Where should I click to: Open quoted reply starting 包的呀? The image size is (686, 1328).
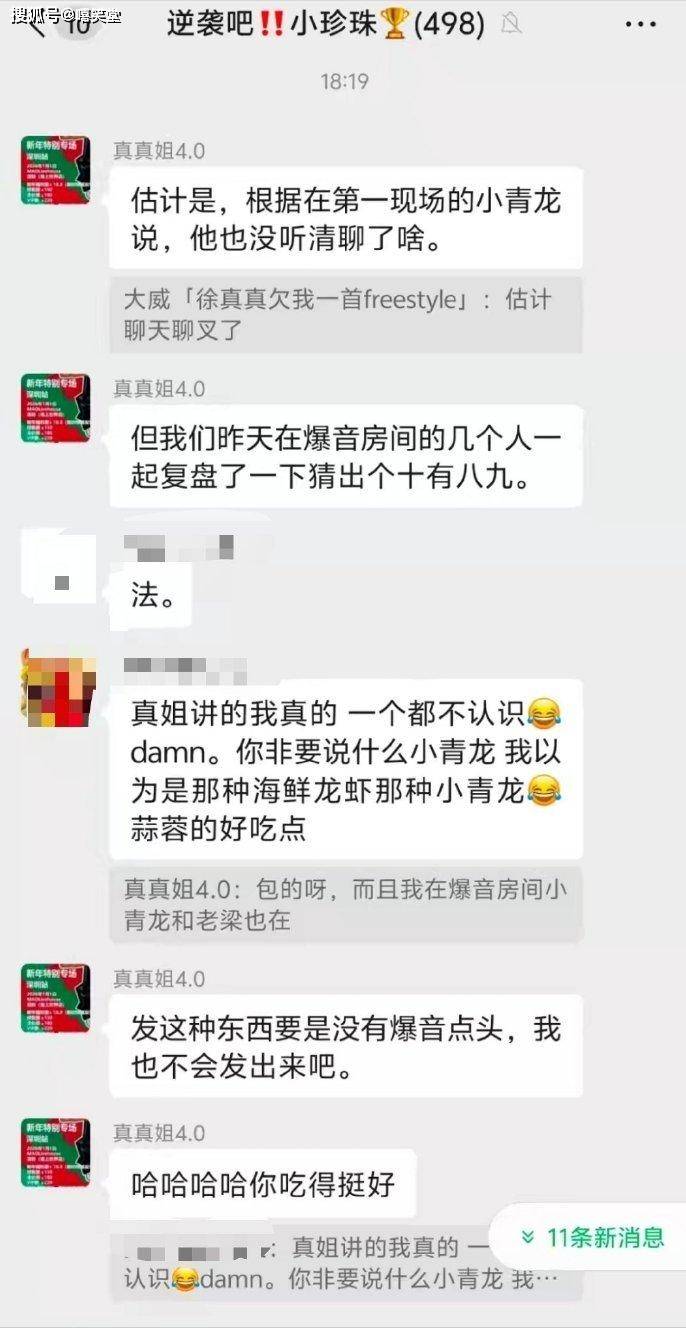pyautogui.click(x=345, y=904)
